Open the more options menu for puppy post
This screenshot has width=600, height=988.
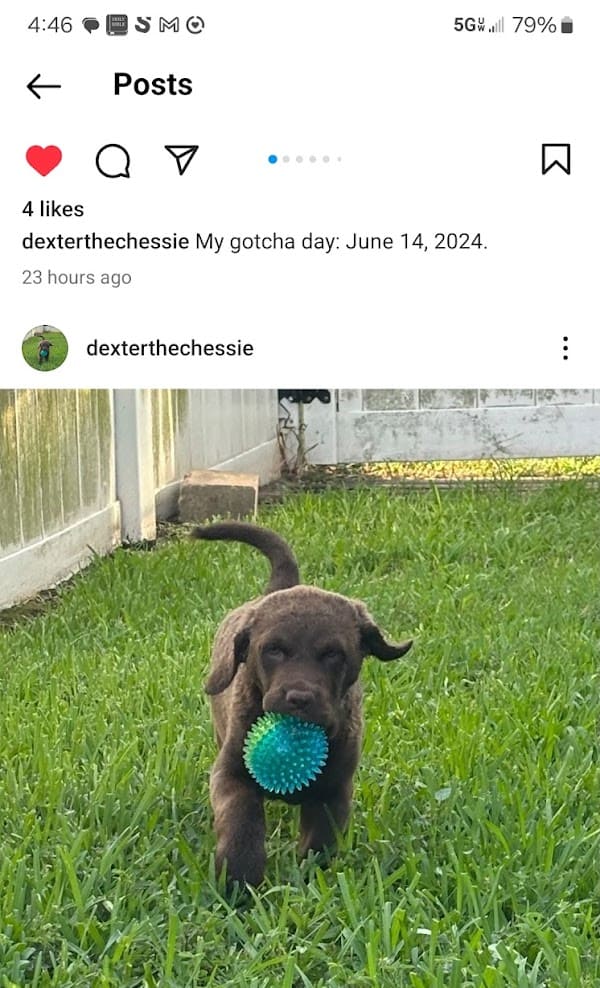(x=565, y=348)
